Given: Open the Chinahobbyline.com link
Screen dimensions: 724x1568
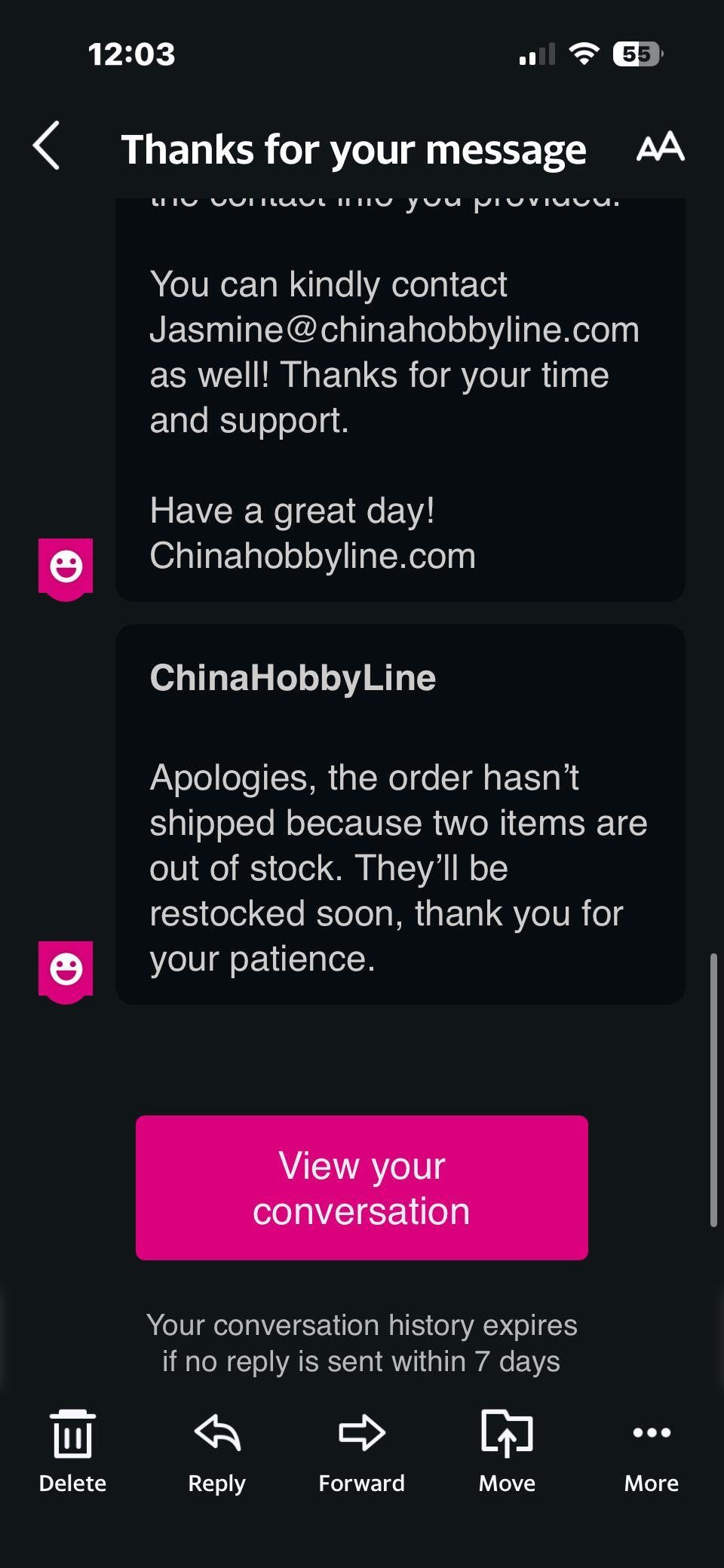Looking at the screenshot, I should (312, 556).
